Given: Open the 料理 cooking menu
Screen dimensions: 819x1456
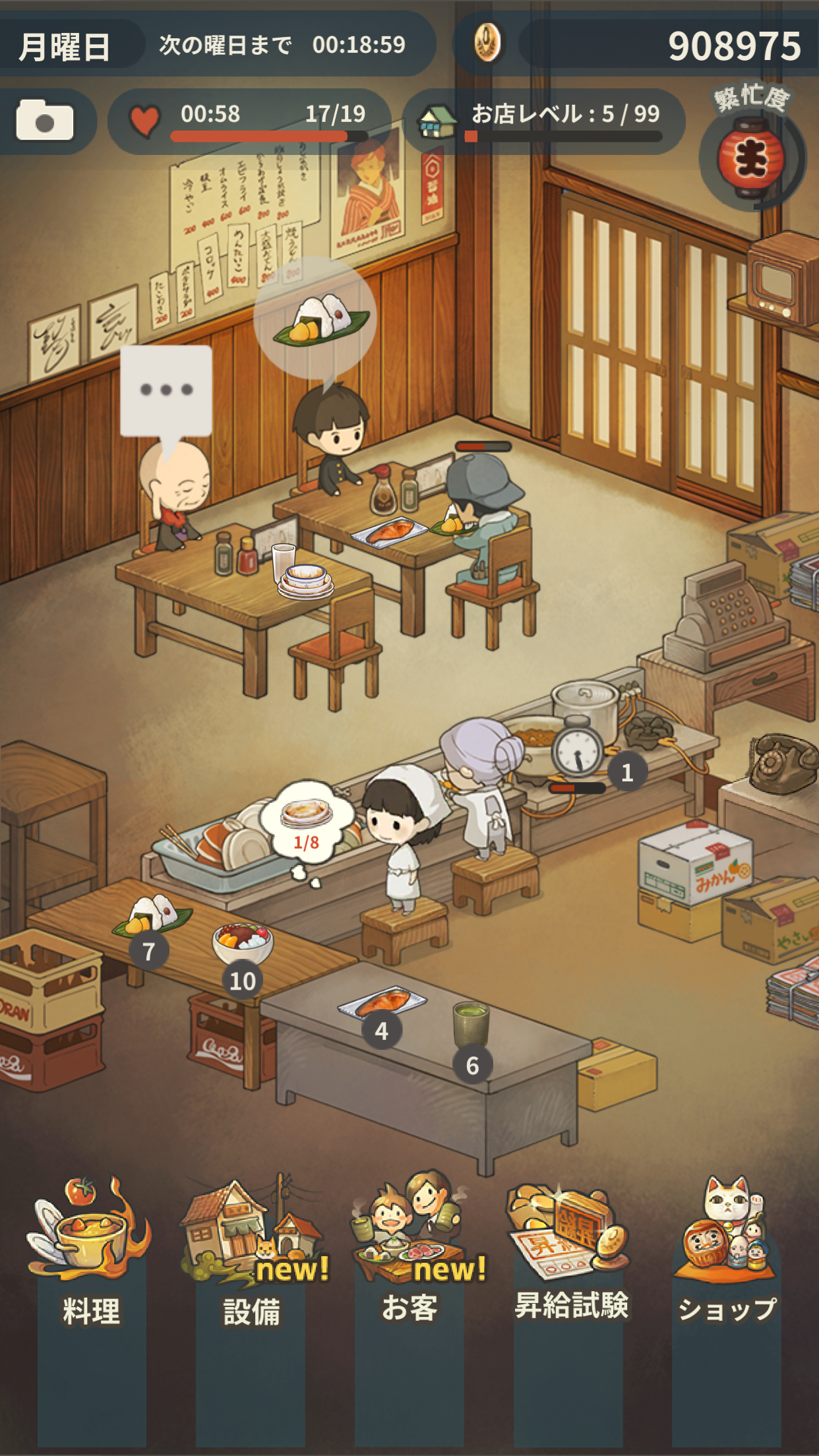Looking at the screenshot, I should point(91,1253).
